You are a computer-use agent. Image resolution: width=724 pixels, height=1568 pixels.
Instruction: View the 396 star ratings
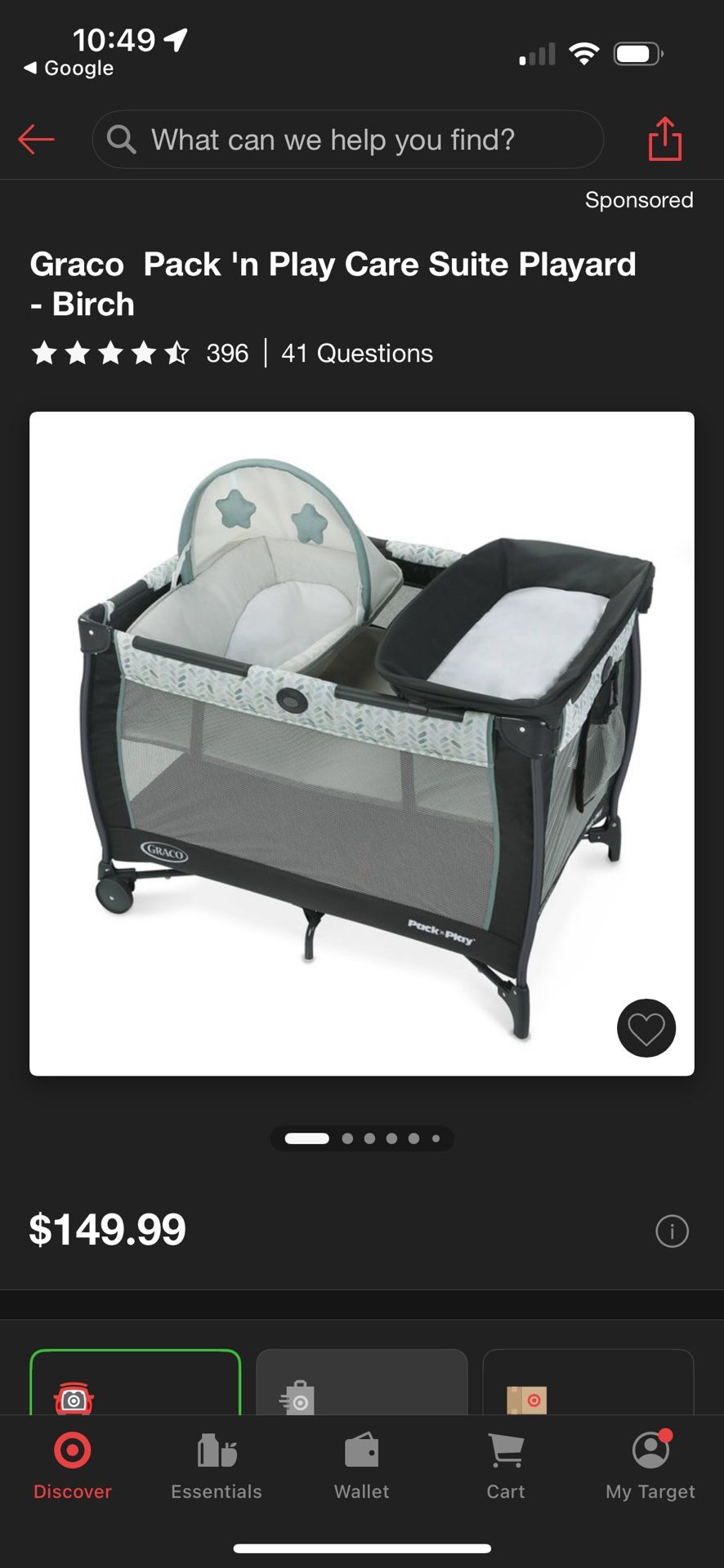pyautogui.click(x=140, y=354)
